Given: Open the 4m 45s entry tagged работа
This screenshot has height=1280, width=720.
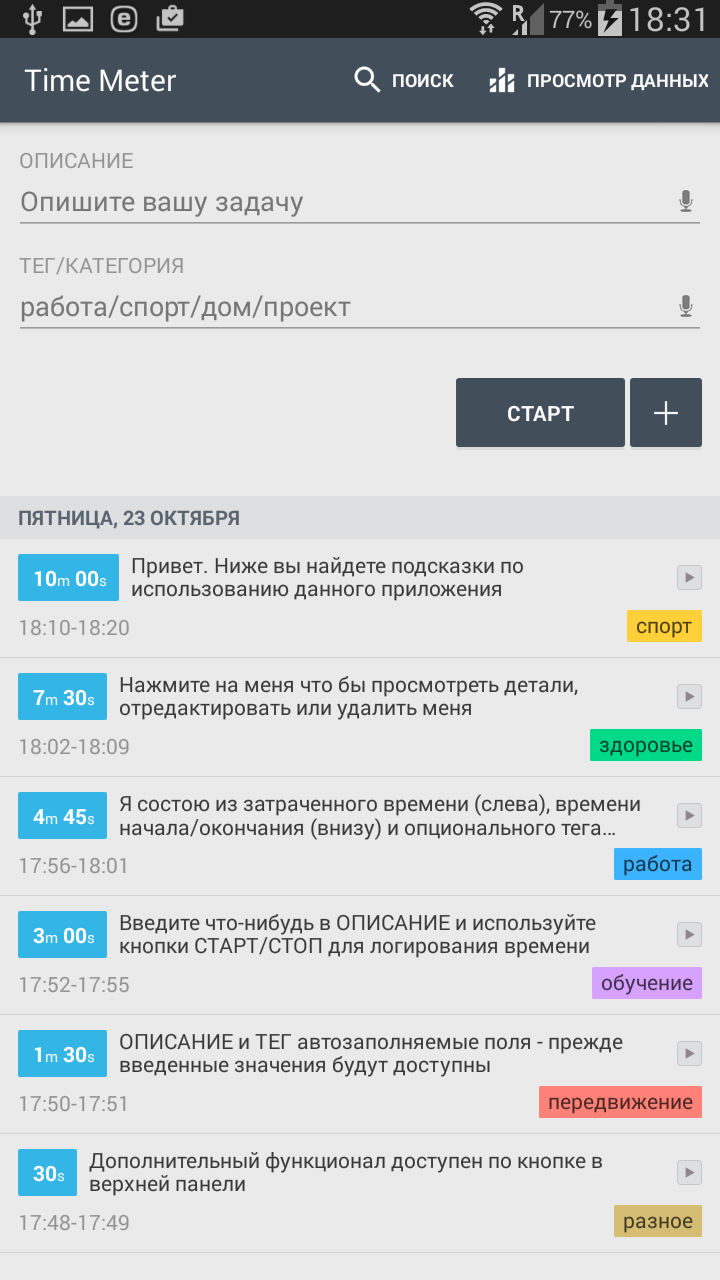Looking at the screenshot, I should pyautogui.click(x=360, y=836).
